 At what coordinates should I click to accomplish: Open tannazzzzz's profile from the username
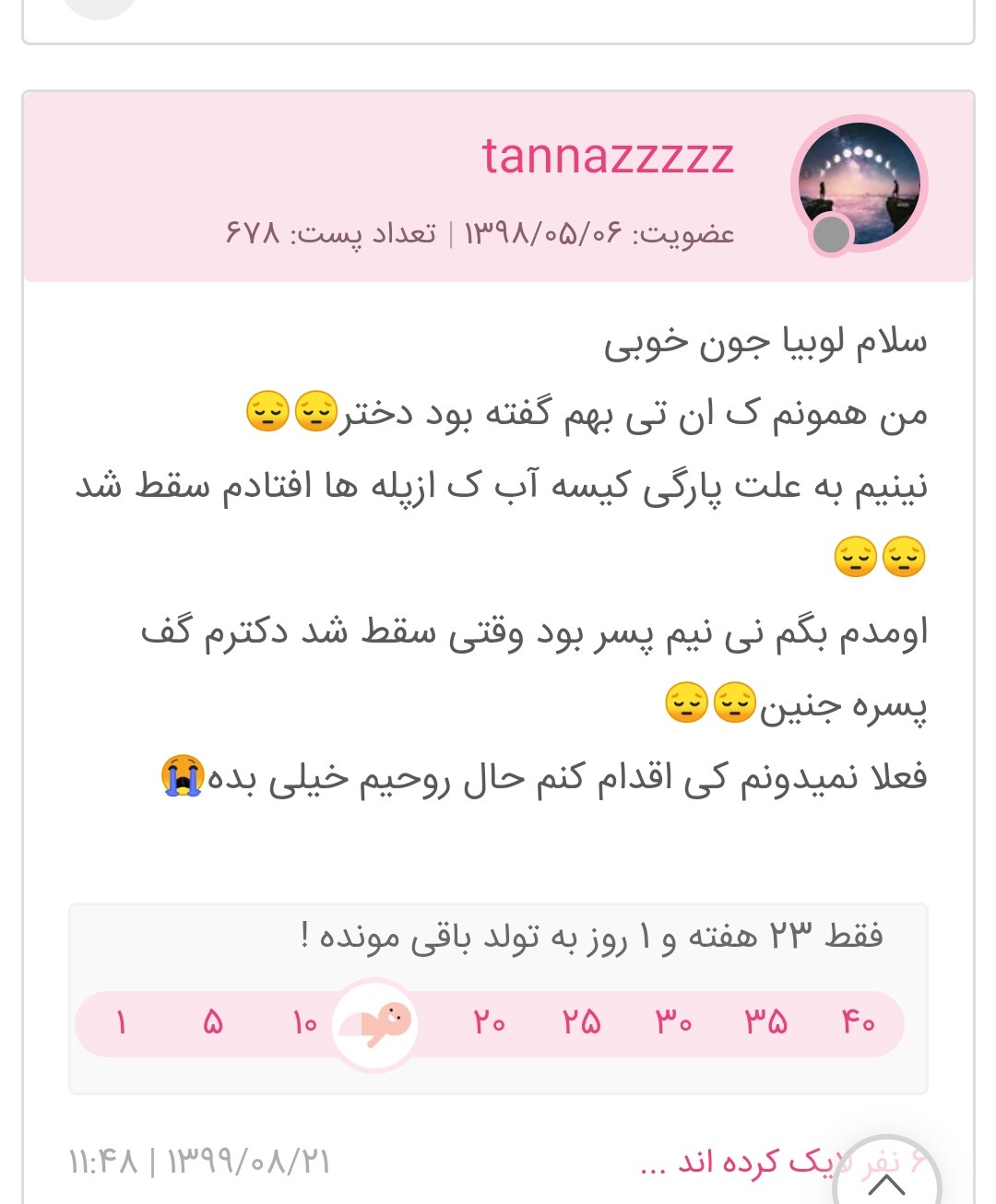point(608,157)
